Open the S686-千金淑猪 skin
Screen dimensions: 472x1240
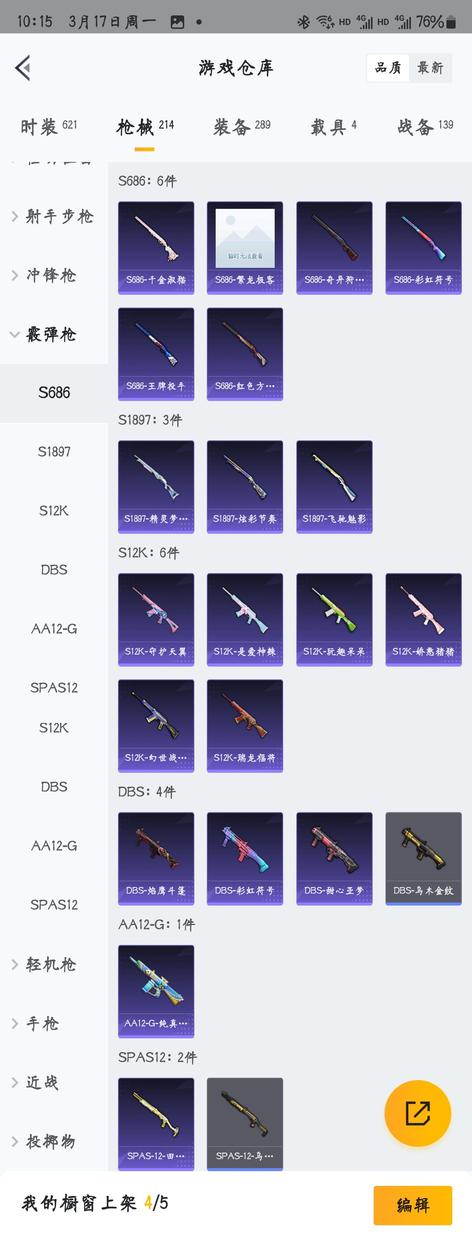coord(156,247)
